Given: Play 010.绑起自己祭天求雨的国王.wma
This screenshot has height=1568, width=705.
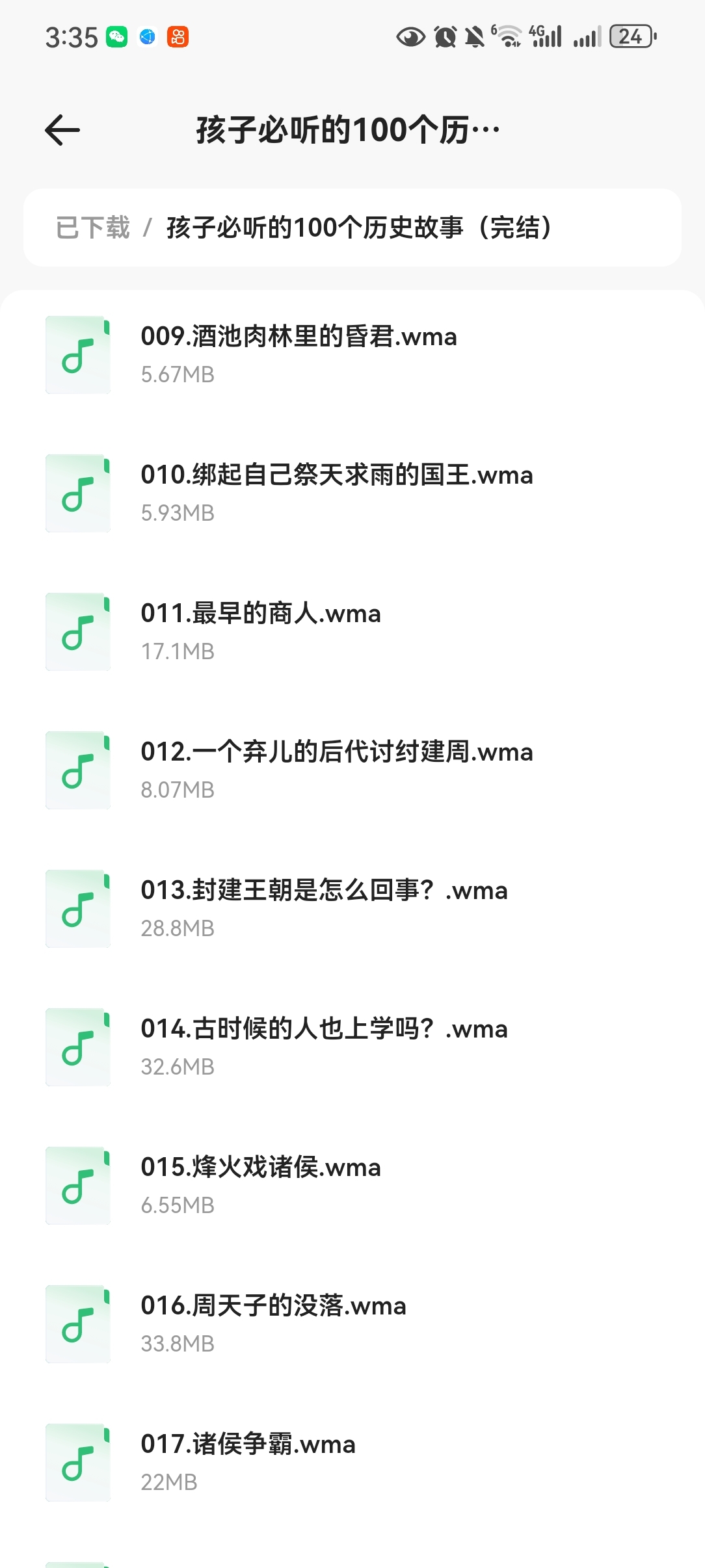Looking at the screenshot, I should [336, 476].
